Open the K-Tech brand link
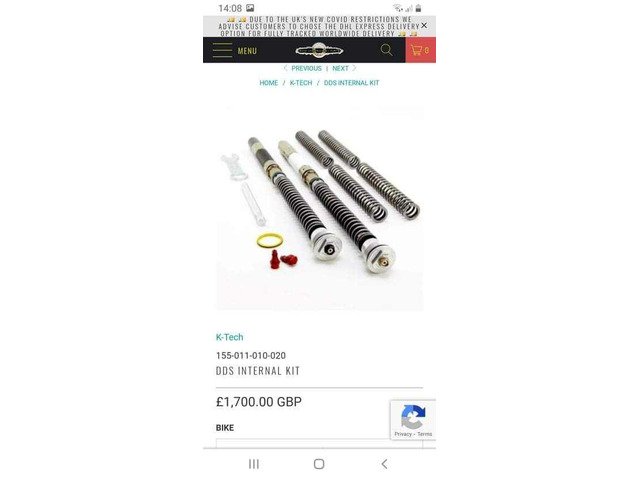This screenshot has height=480, width=640. coord(230,337)
